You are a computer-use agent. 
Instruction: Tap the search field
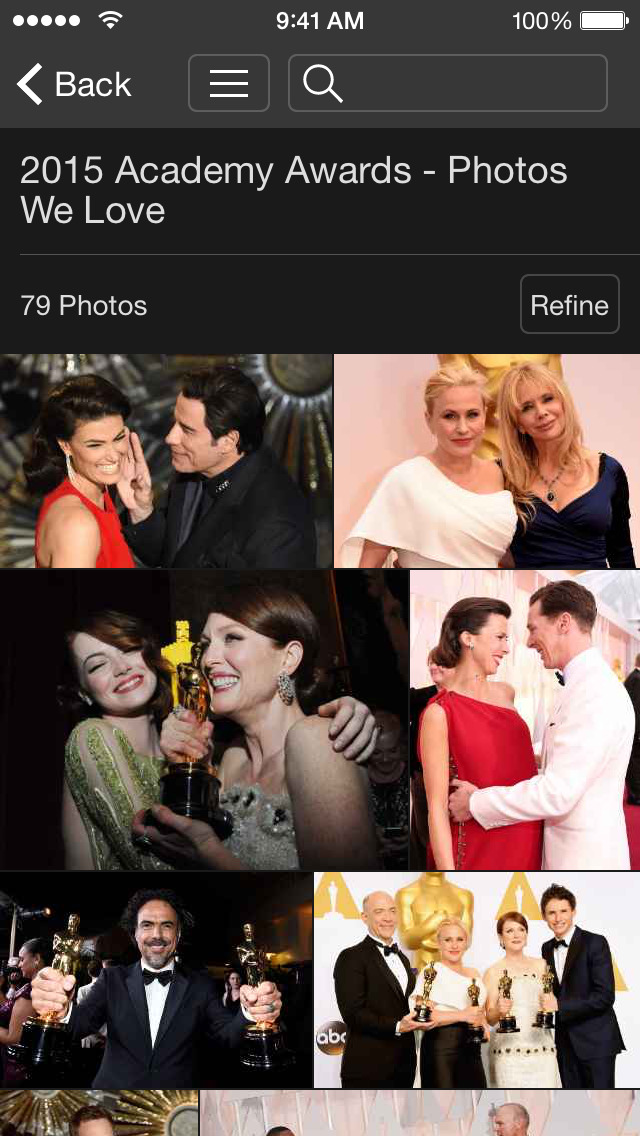coord(447,83)
